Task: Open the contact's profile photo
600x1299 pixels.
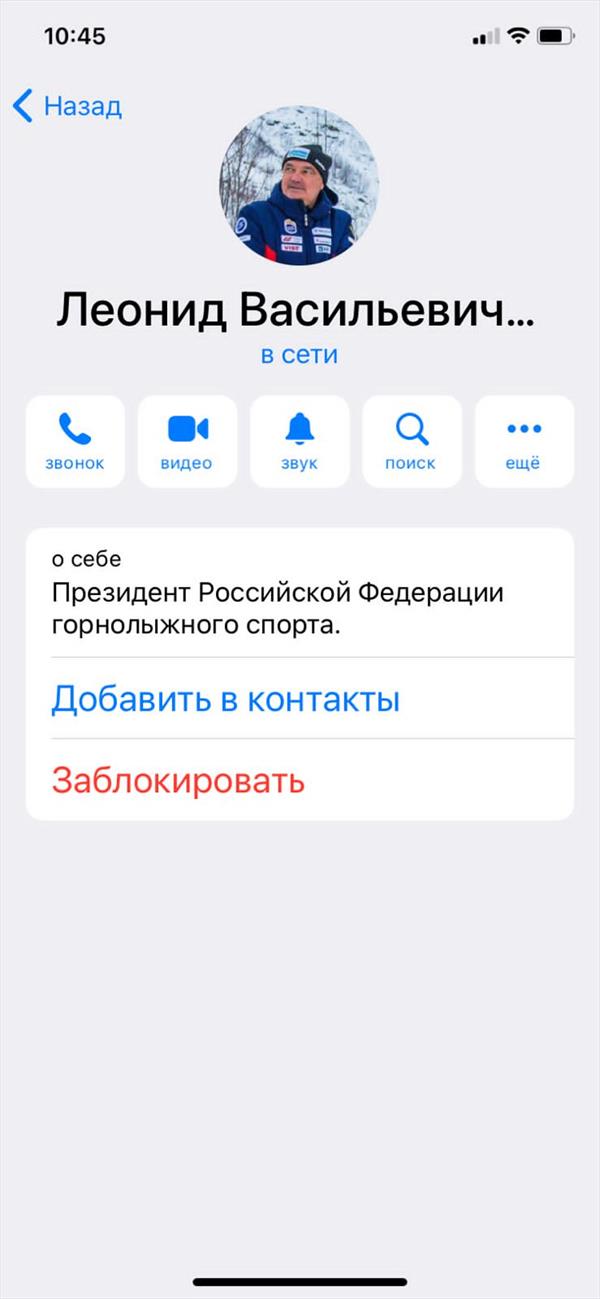Action: [300, 186]
